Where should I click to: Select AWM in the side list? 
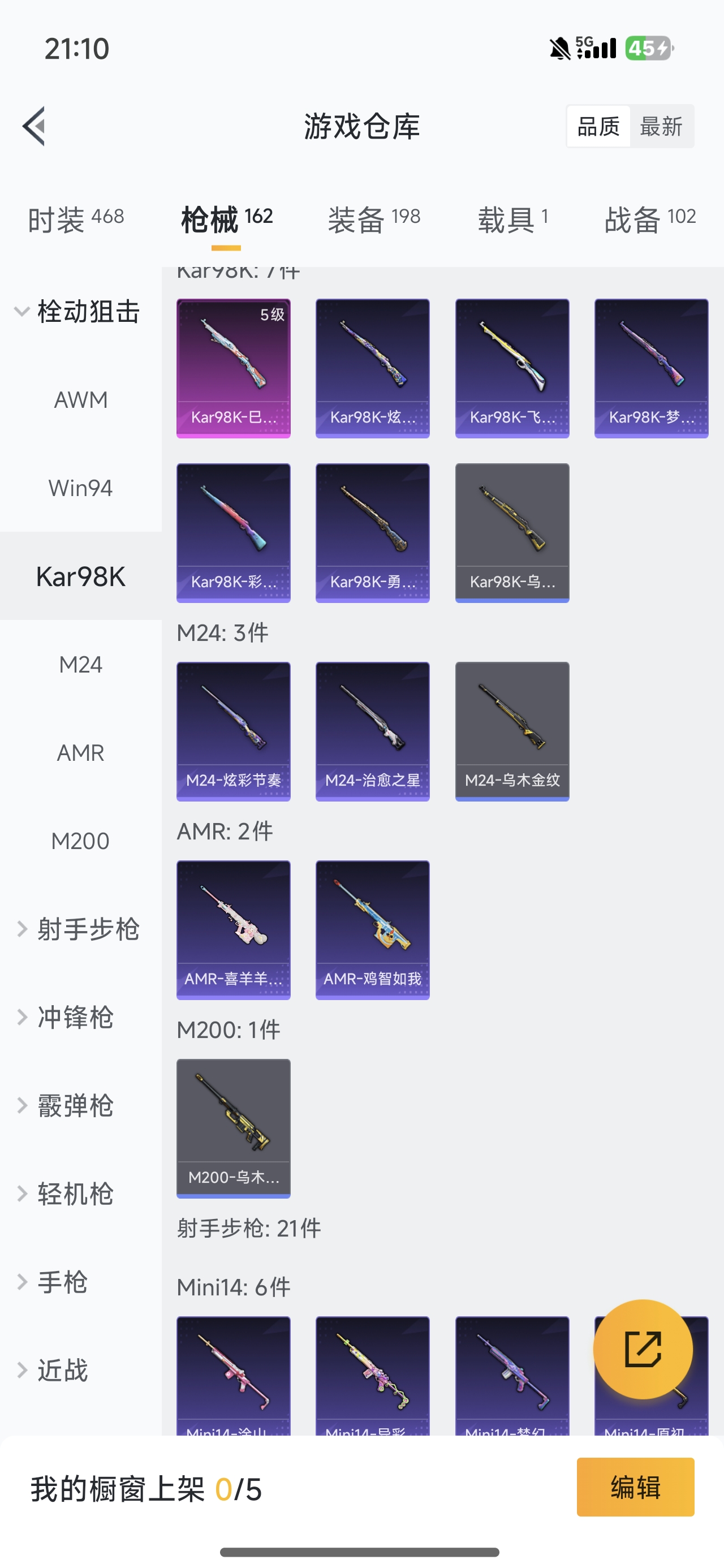(80, 400)
